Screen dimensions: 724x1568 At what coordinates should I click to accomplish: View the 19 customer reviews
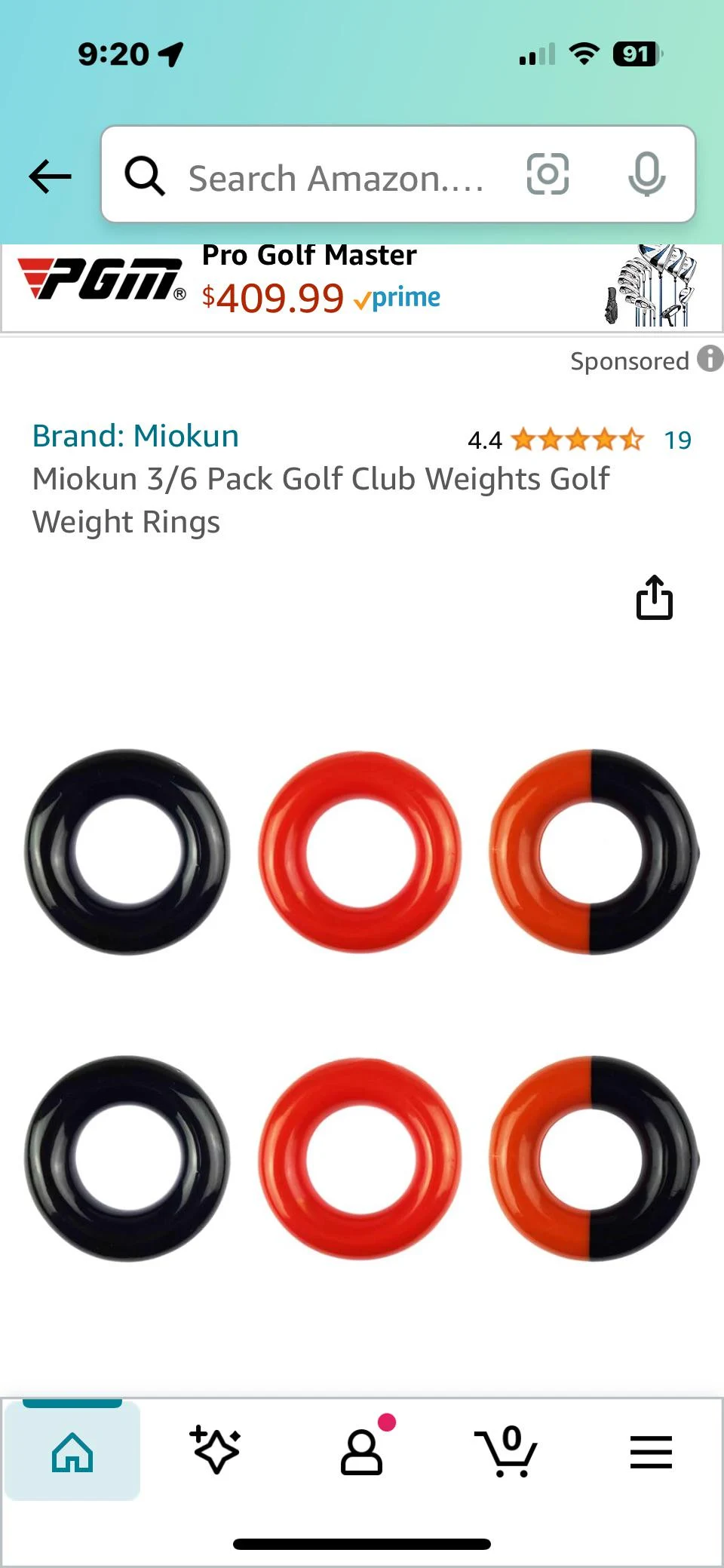click(x=678, y=439)
